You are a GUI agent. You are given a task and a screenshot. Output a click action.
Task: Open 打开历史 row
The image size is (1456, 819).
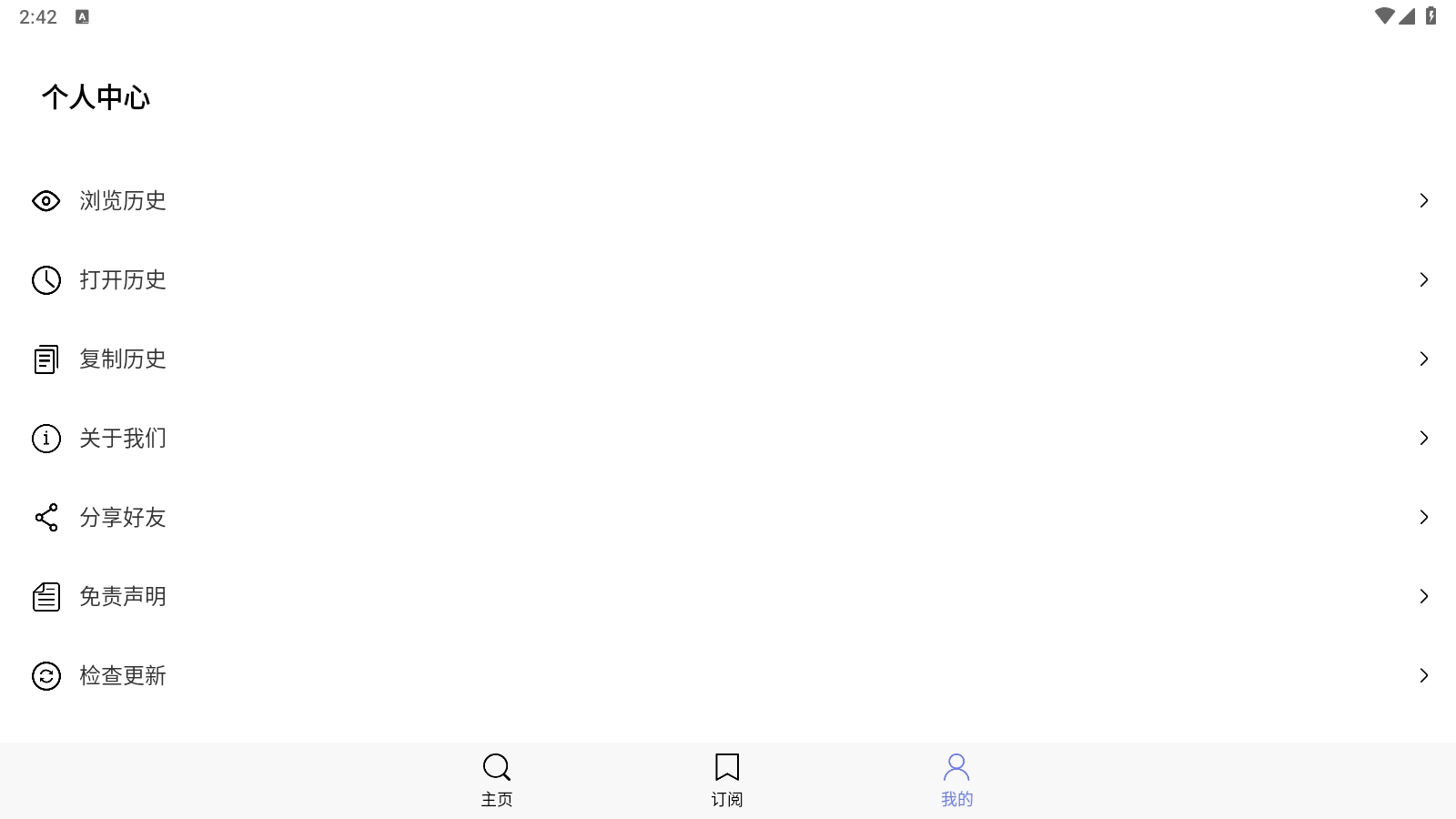(123, 279)
